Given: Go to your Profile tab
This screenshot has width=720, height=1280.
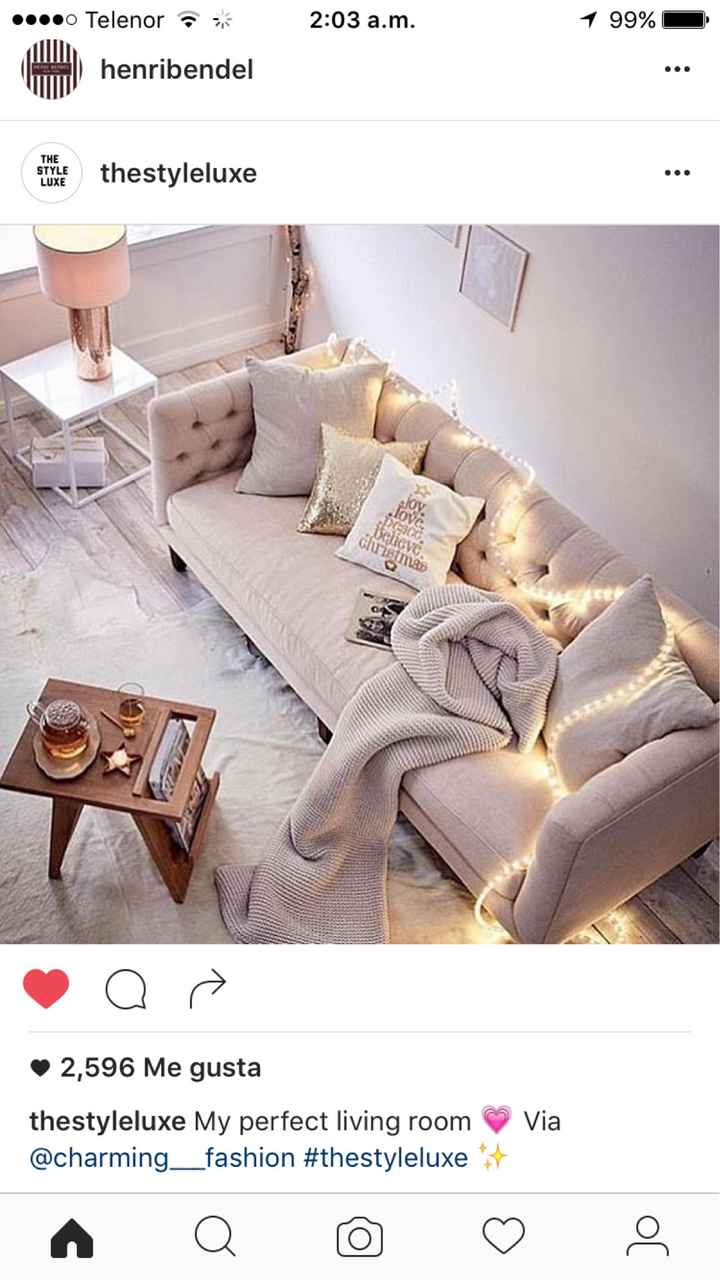Looking at the screenshot, I should coord(647,1237).
